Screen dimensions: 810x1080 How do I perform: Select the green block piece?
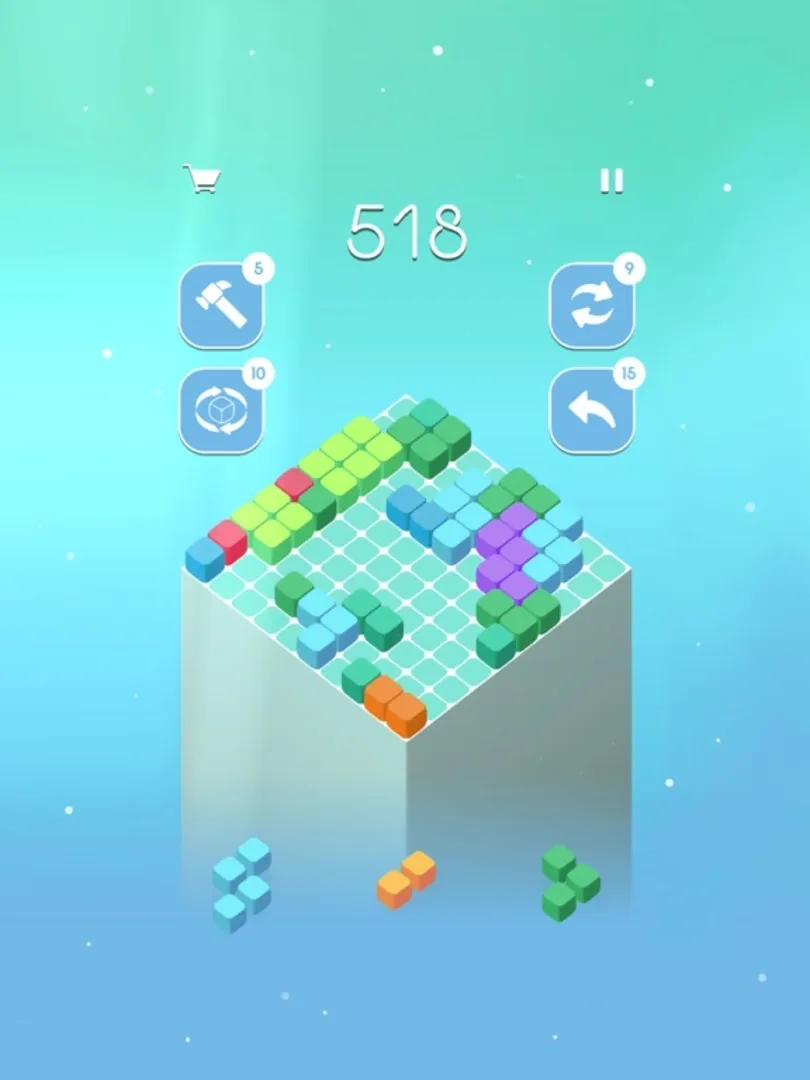point(569,882)
